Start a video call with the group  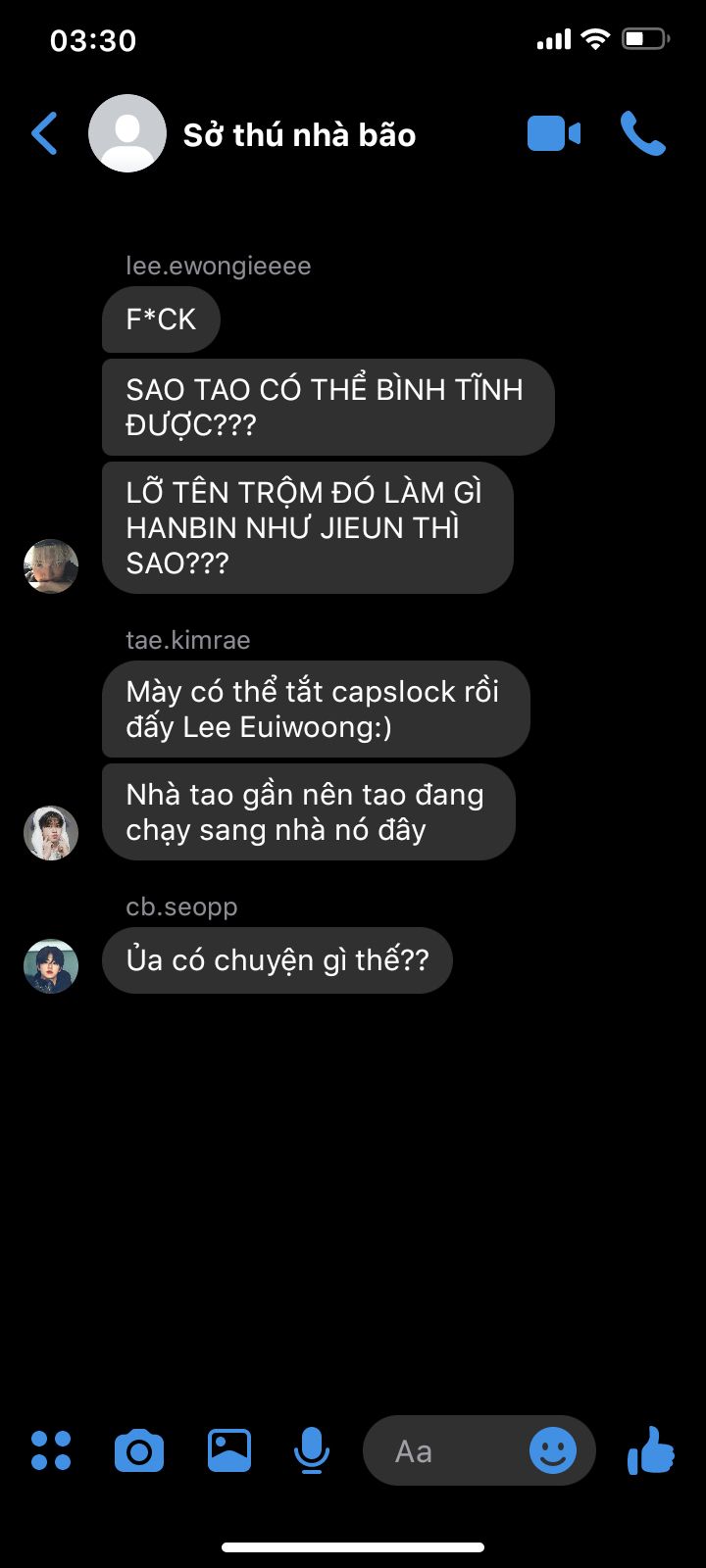554,134
